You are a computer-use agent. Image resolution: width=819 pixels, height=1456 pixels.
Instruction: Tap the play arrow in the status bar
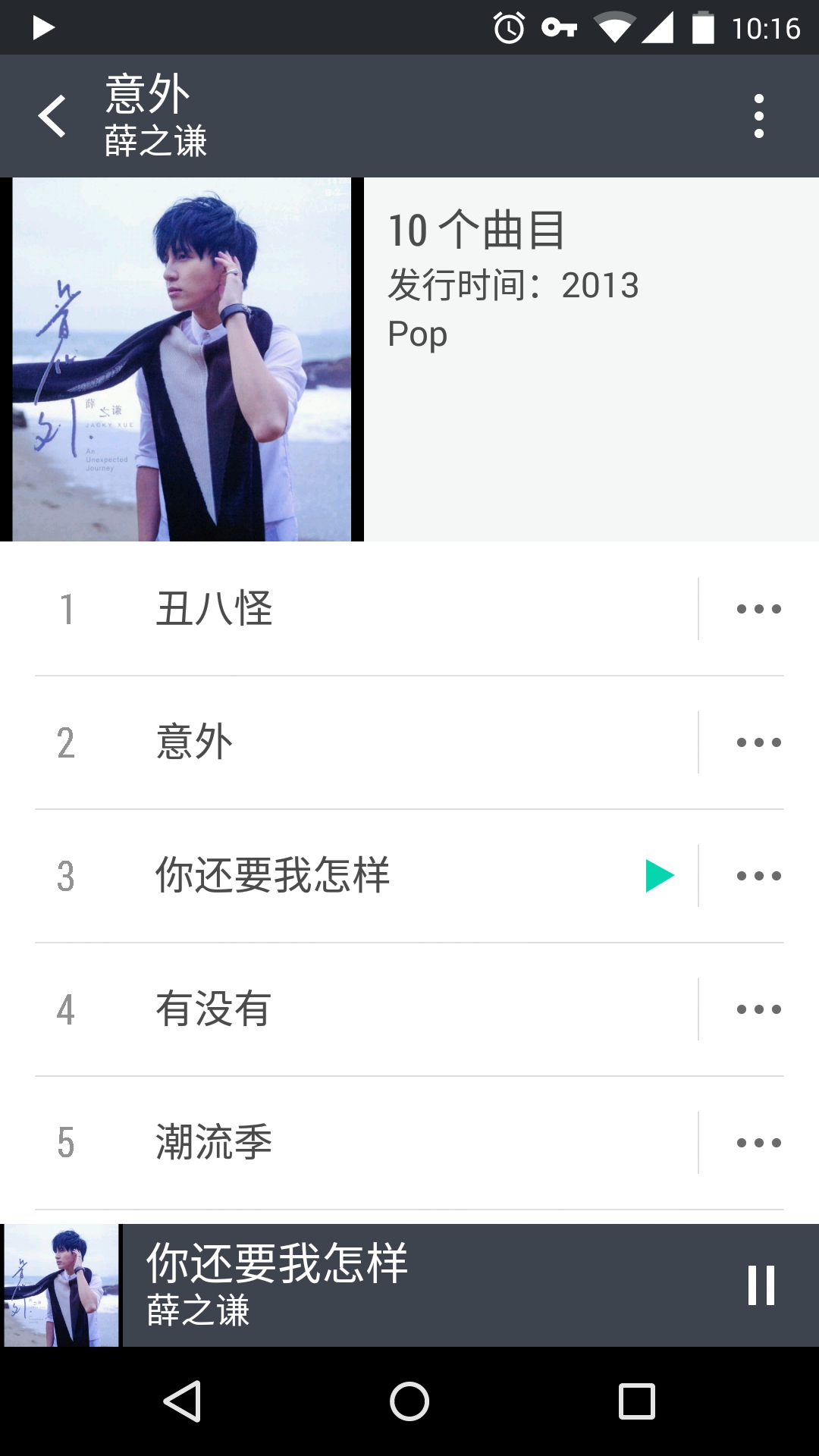tap(43, 27)
